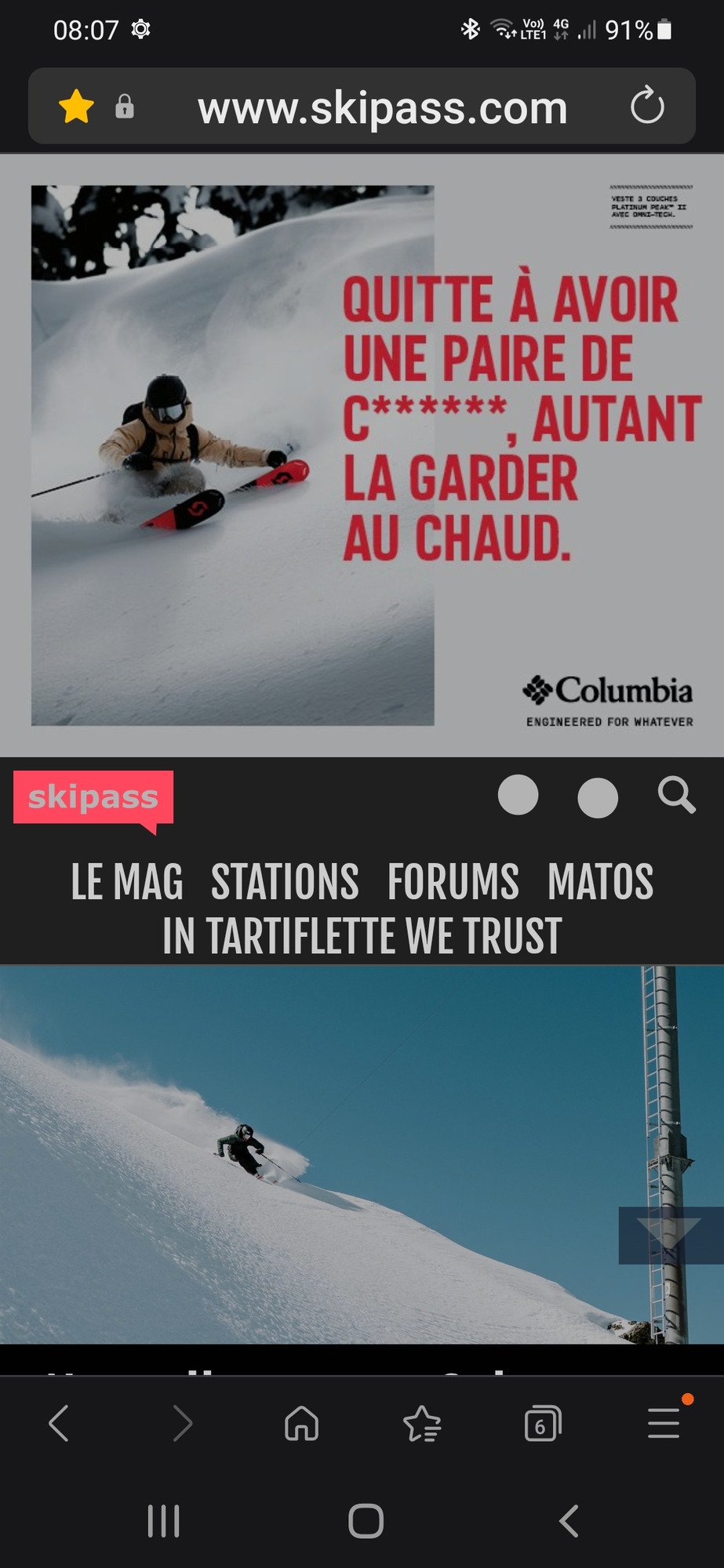Open the Le Mag section

[127, 882]
